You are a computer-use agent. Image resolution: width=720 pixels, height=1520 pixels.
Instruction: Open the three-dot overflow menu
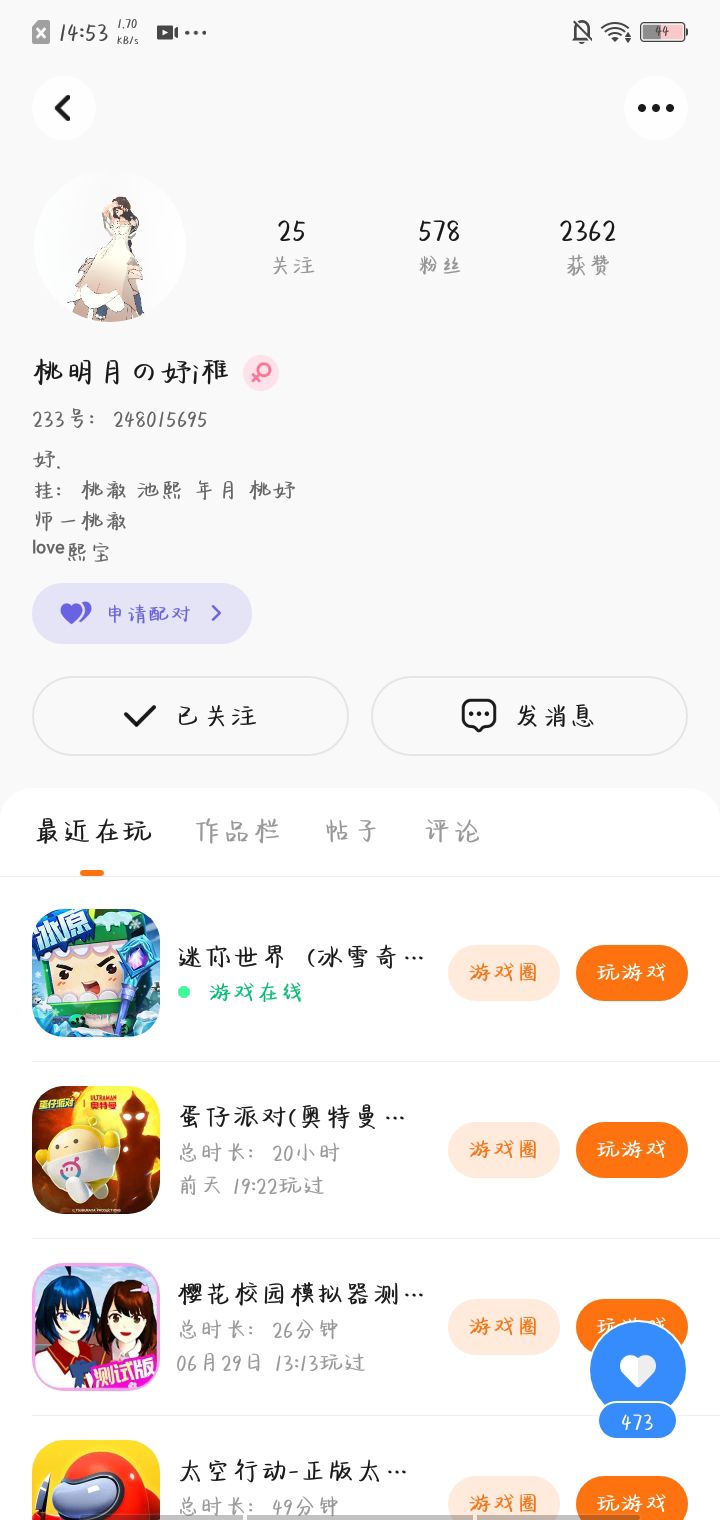coord(655,108)
